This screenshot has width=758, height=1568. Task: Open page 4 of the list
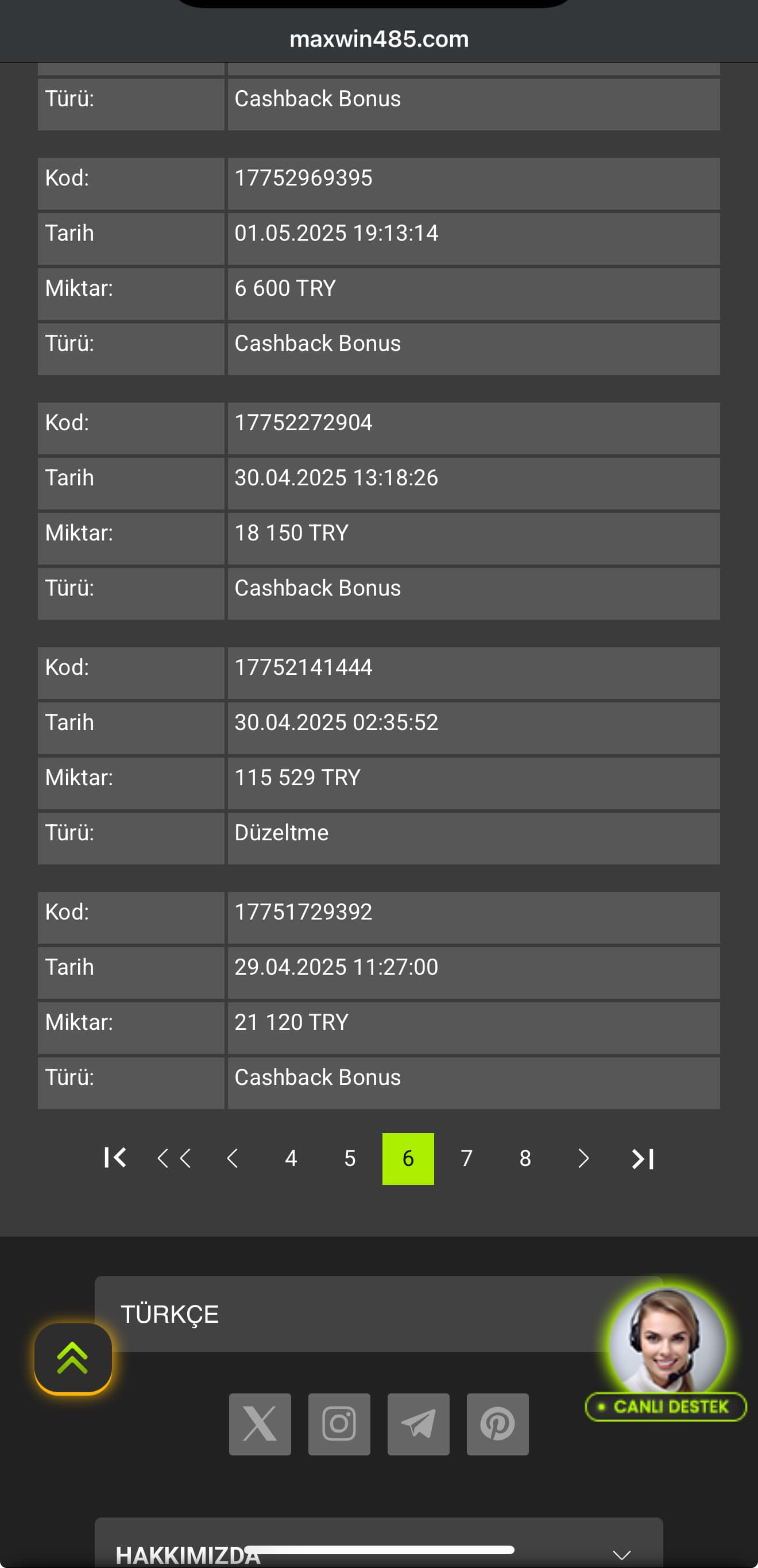[x=291, y=1158]
